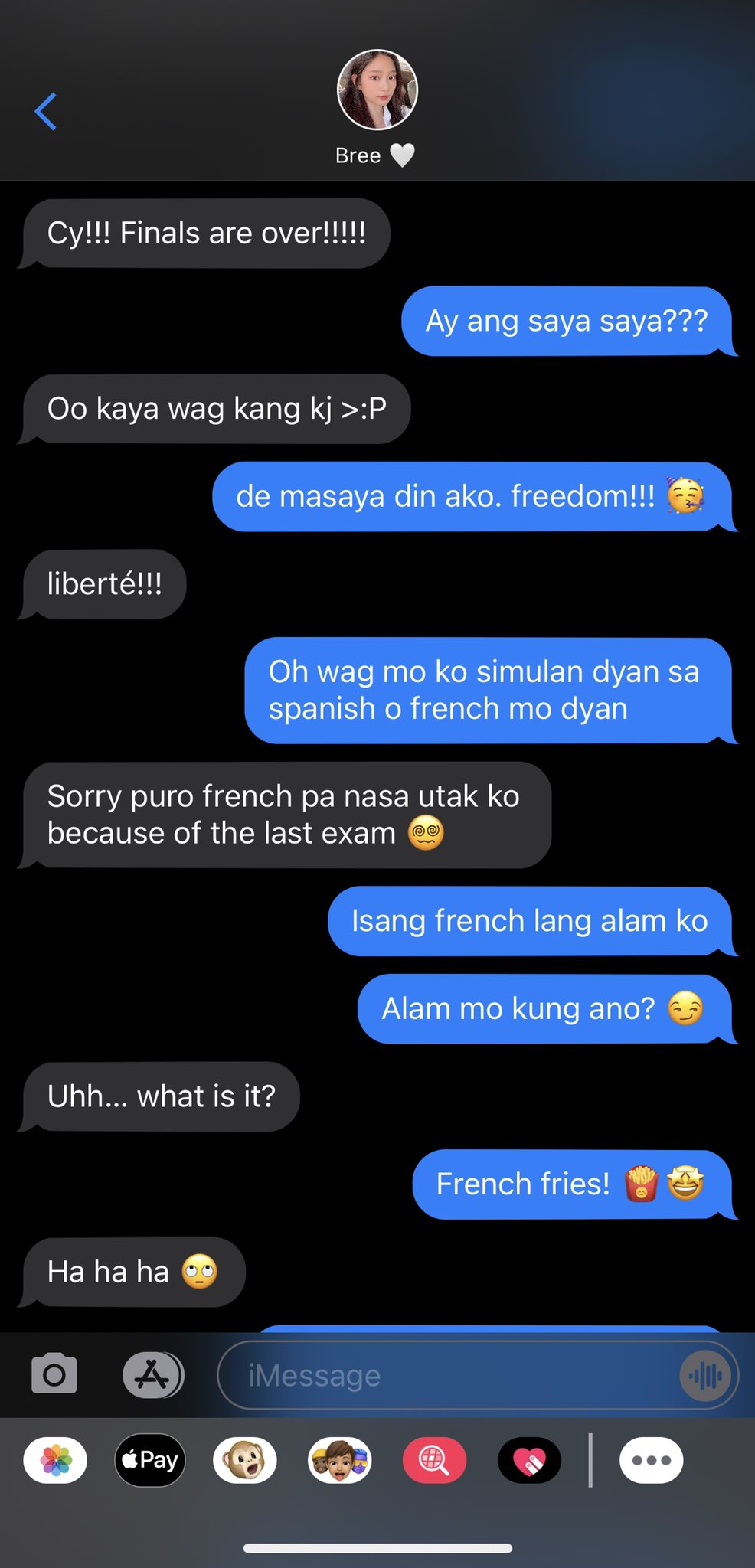Open the camera to take a photo
This screenshot has height=1568, width=755.
[54, 1375]
